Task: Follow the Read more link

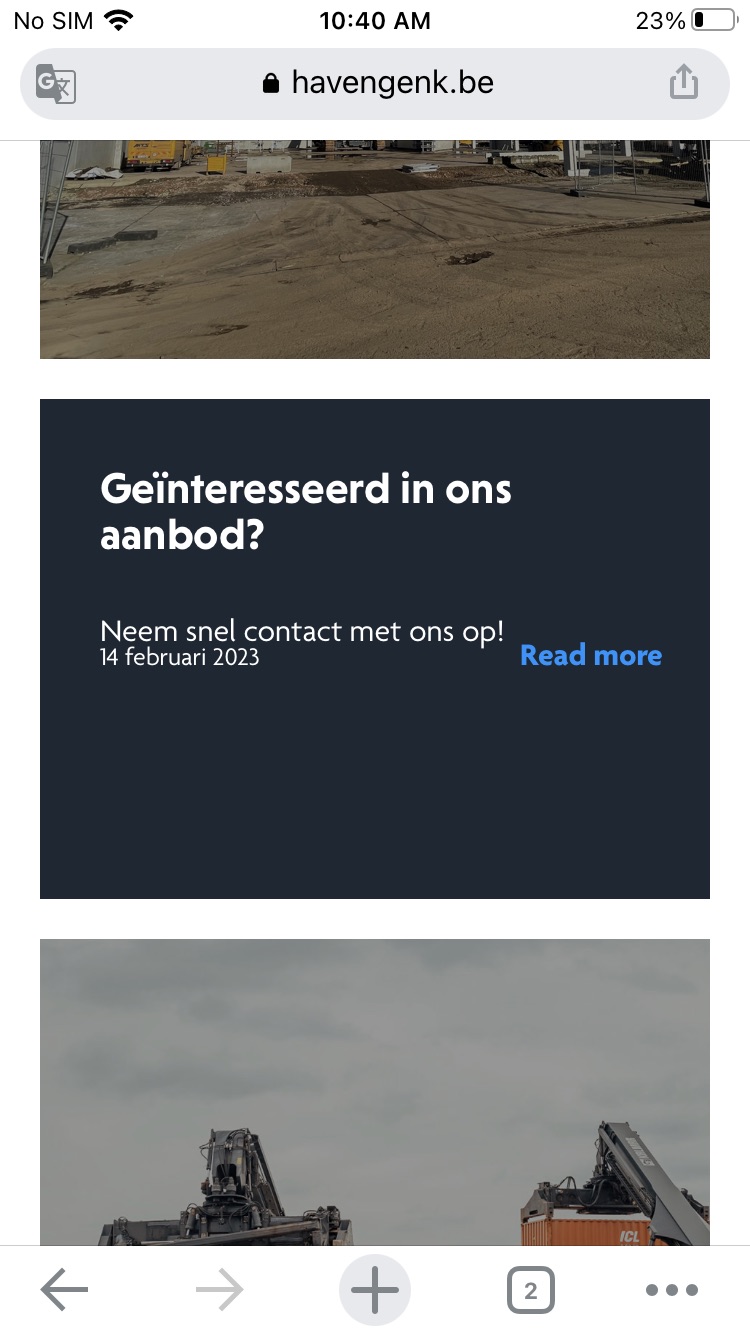Action: click(591, 655)
